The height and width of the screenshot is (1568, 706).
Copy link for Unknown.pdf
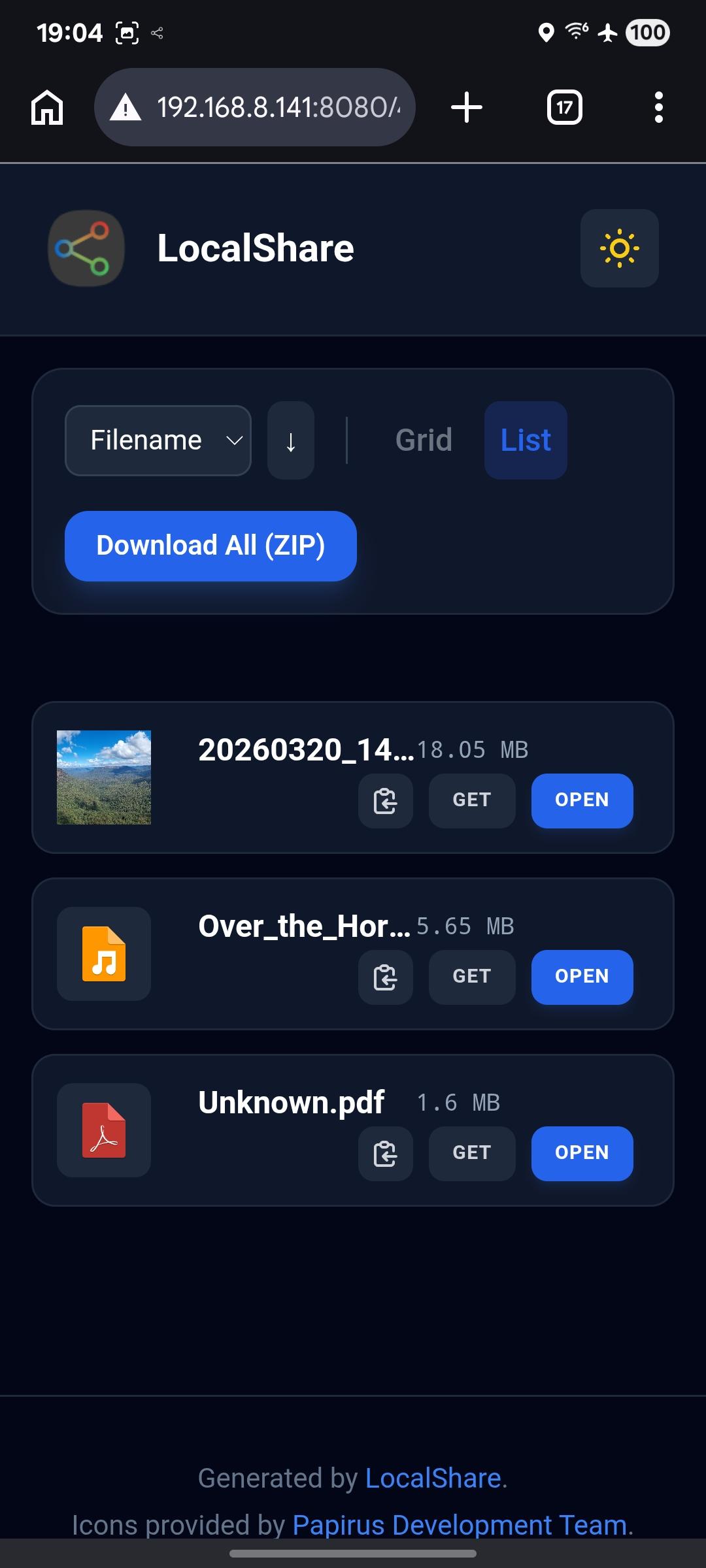click(386, 1154)
